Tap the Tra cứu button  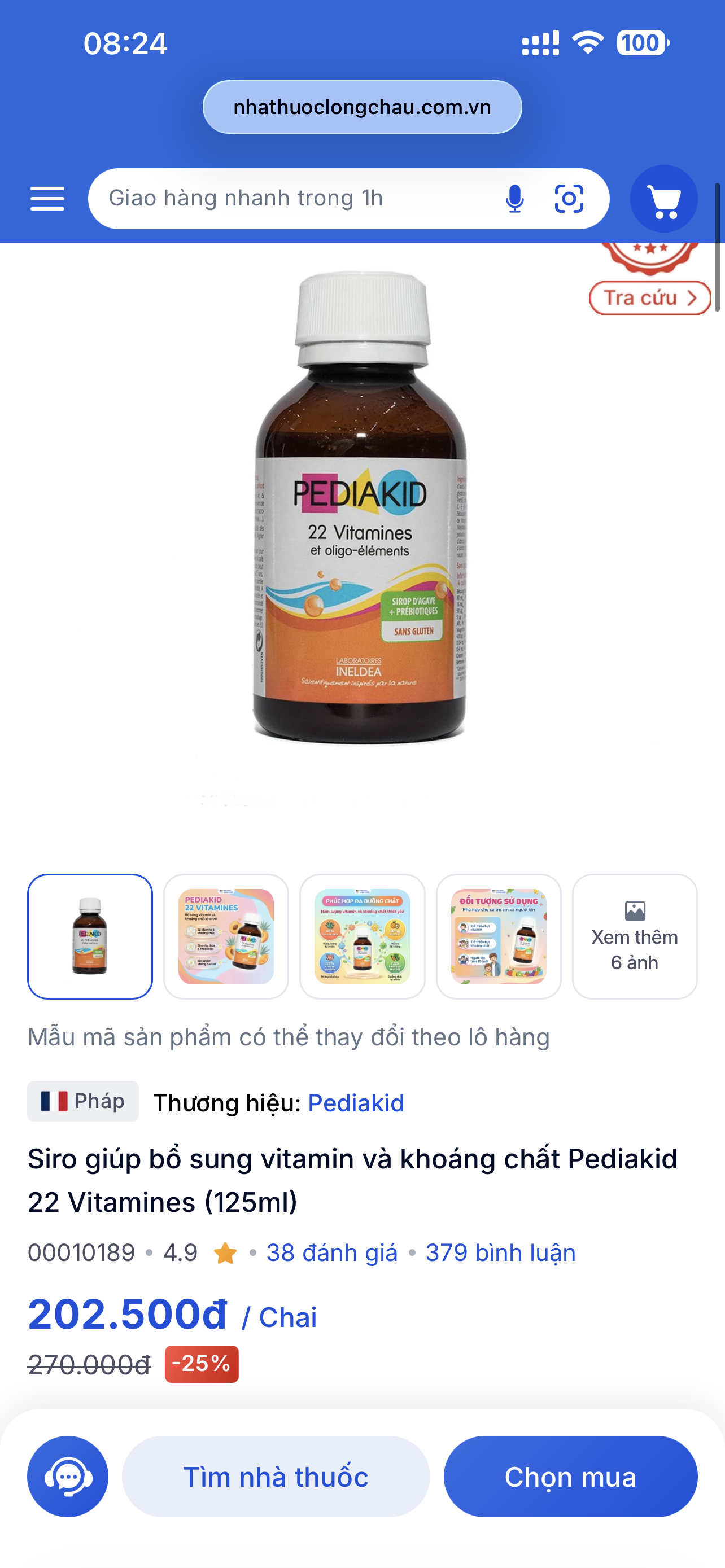click(x=650, y=297)
